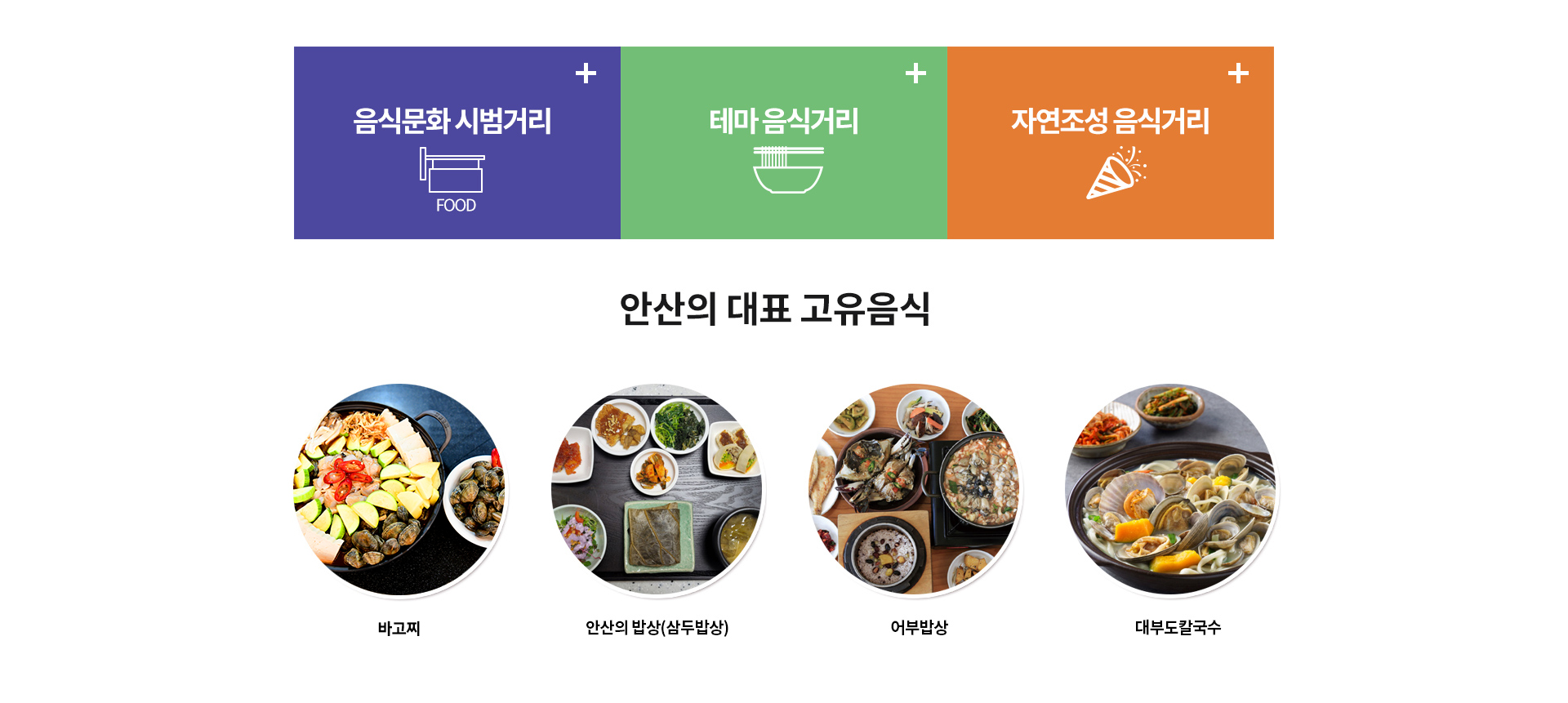1568x703 pixels.
Task: View the 대부도칼국수 dish
Action: point(1171,490)
